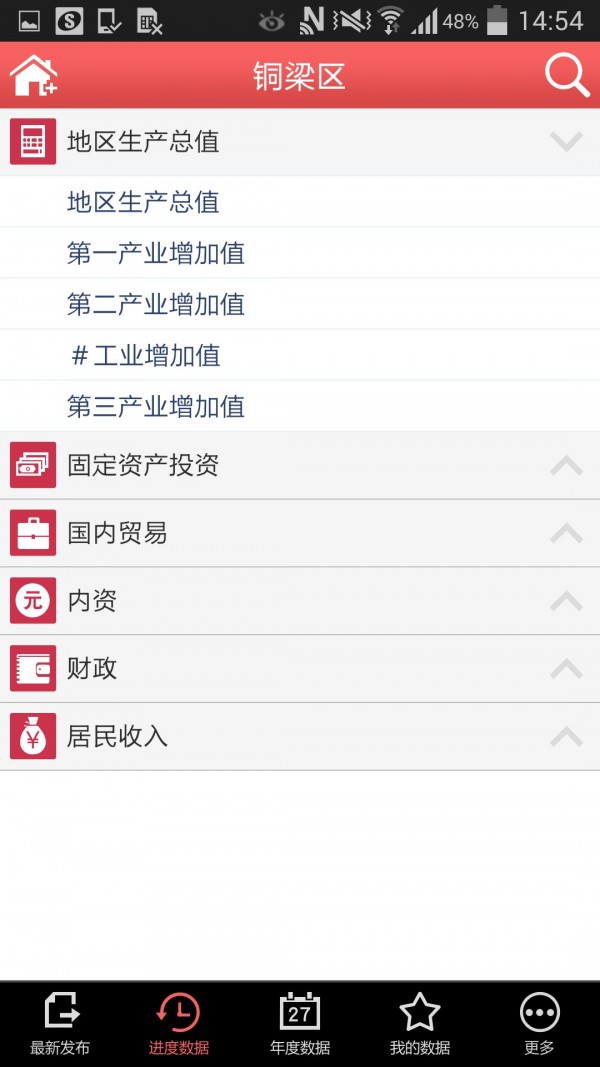Select the 进度数据 tab
600x1067 pixels.
[179, 1024]
